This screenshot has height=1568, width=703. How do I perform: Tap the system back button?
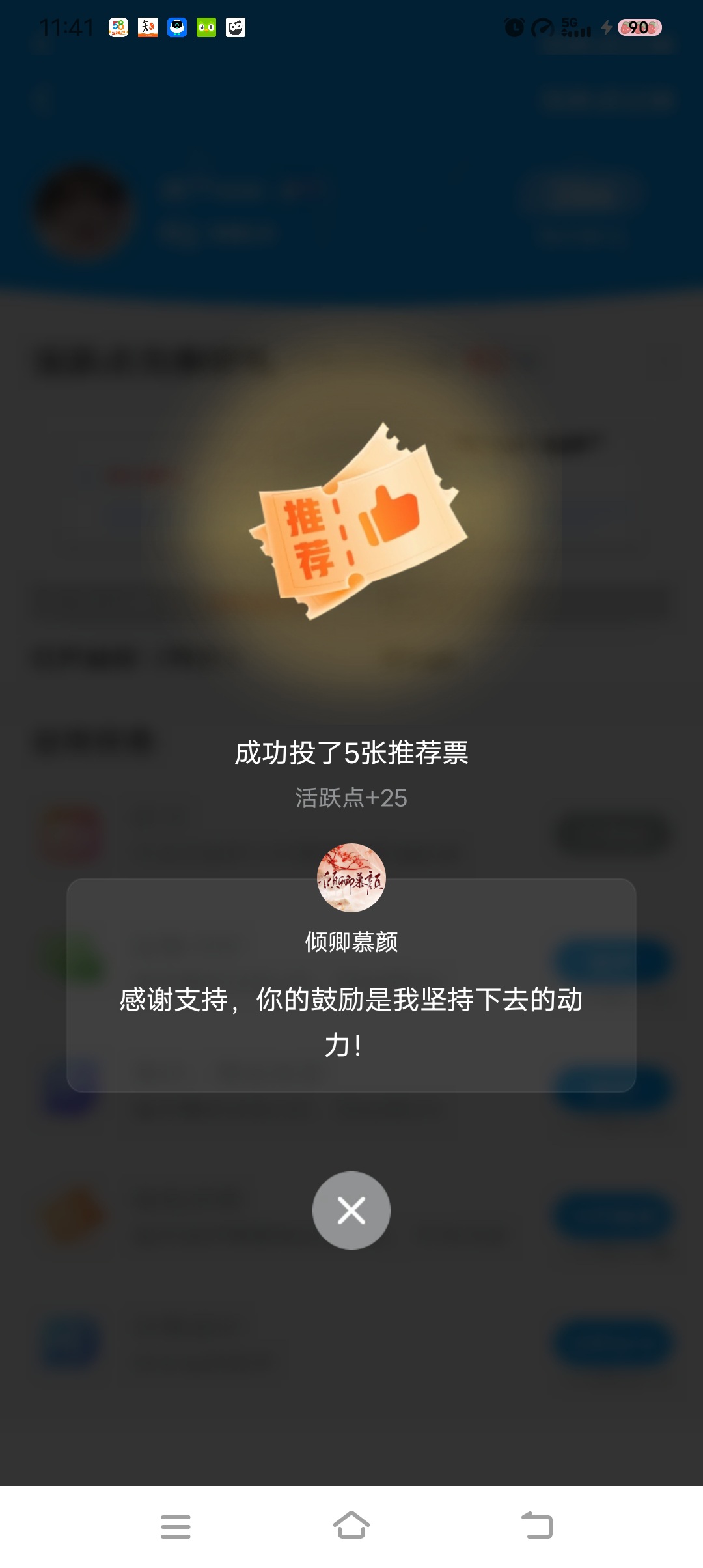click(537, 1526)
